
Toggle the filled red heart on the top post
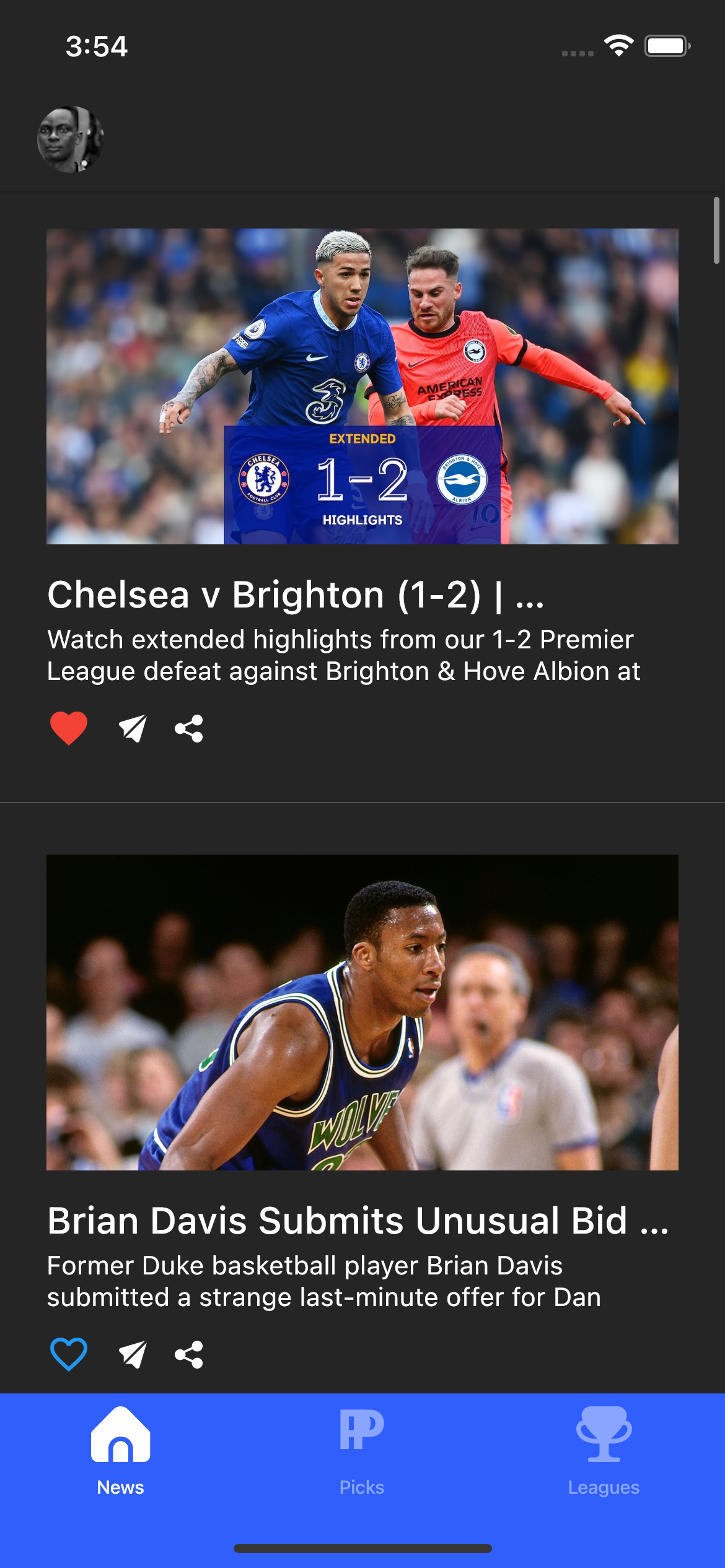69,728
